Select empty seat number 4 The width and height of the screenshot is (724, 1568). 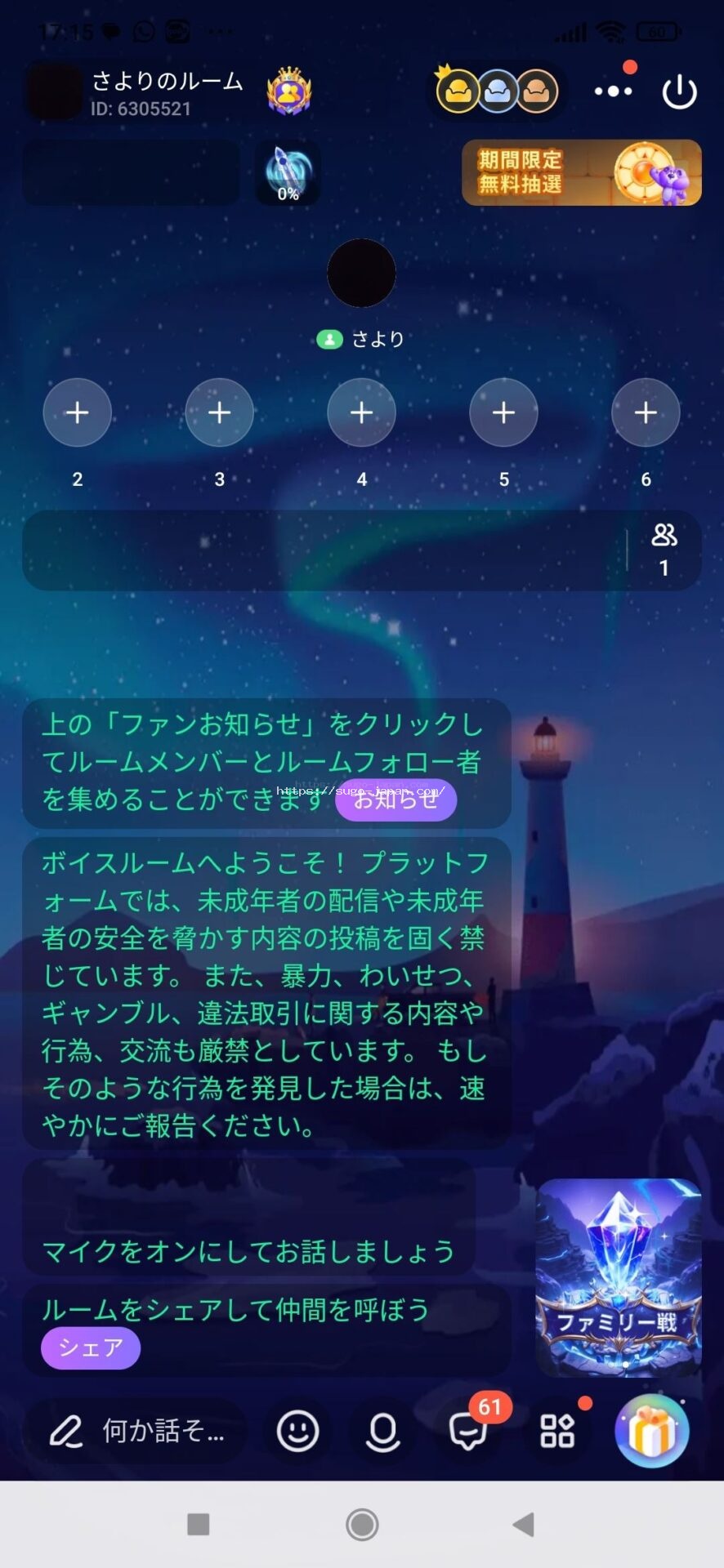[361, 412]
